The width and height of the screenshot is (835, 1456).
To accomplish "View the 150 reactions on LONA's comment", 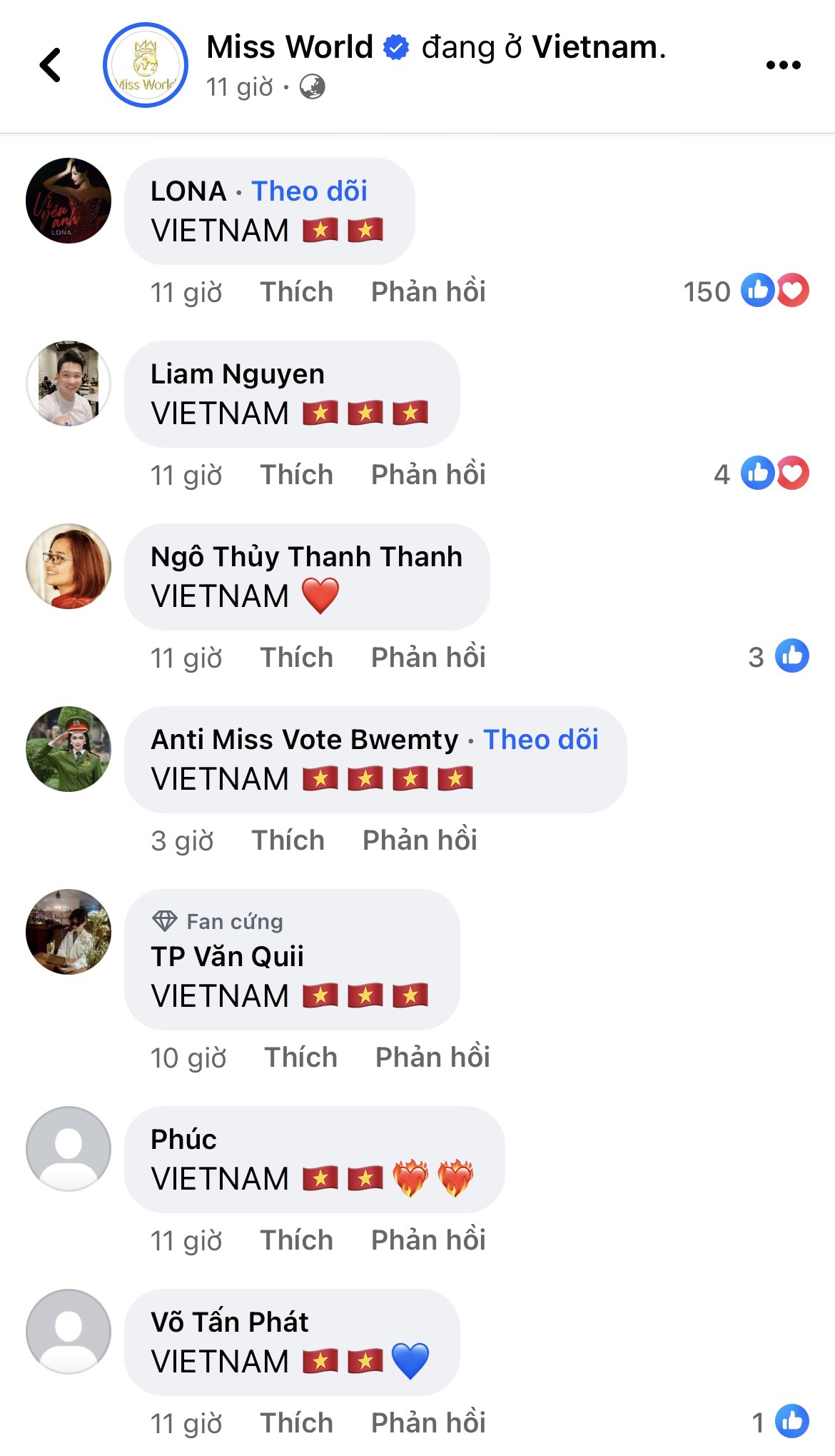I will (746, 291).
